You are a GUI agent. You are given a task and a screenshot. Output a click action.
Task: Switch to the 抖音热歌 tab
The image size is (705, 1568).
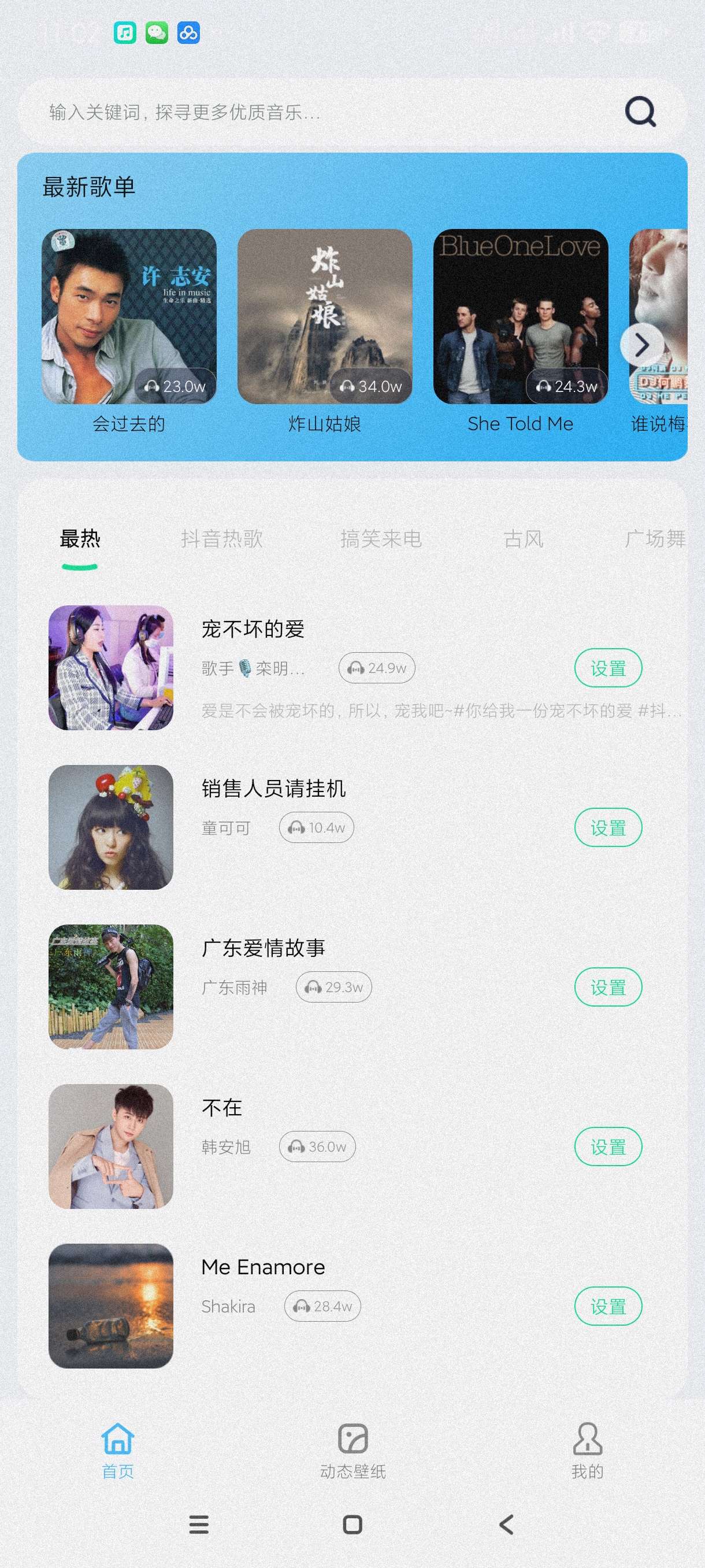[x=222, y=539]
